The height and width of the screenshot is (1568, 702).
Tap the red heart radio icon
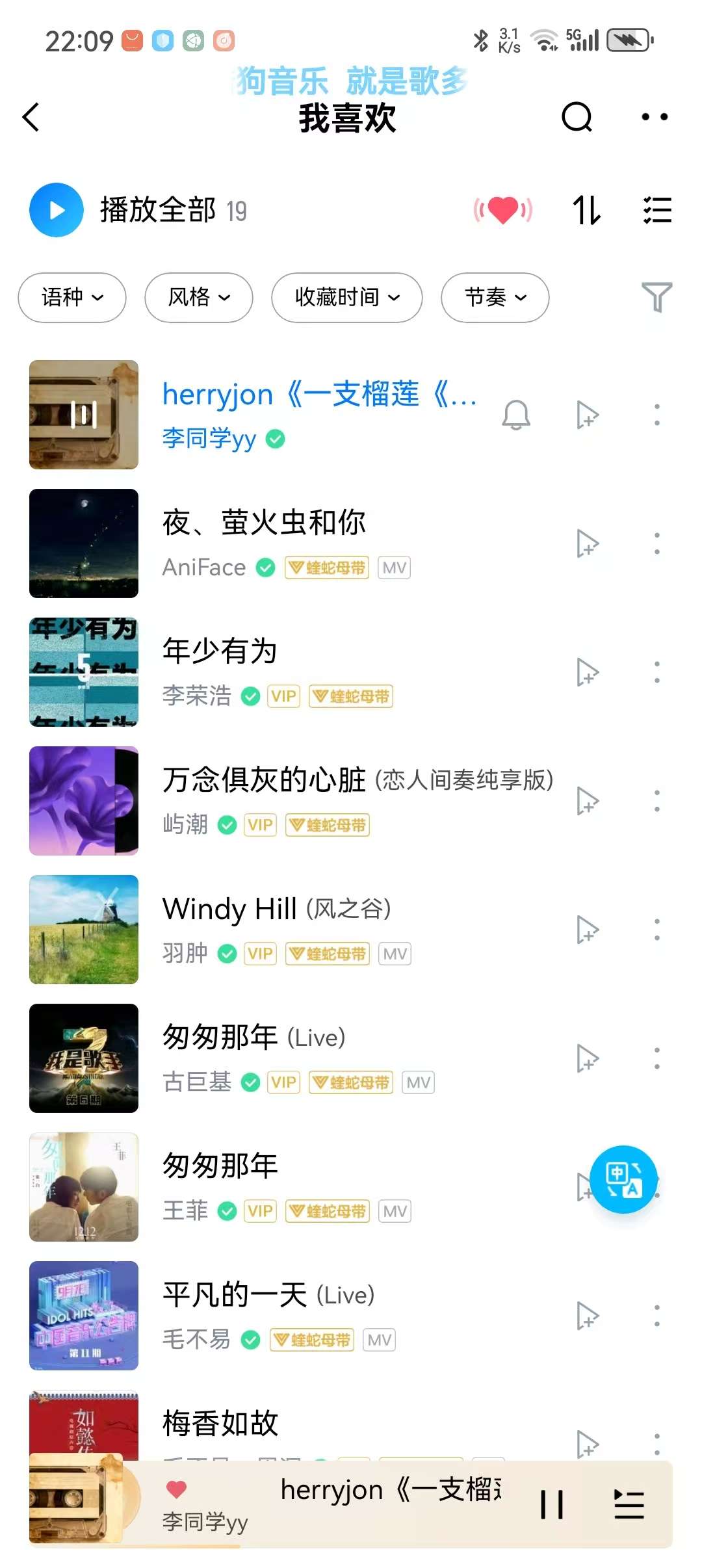503,210
